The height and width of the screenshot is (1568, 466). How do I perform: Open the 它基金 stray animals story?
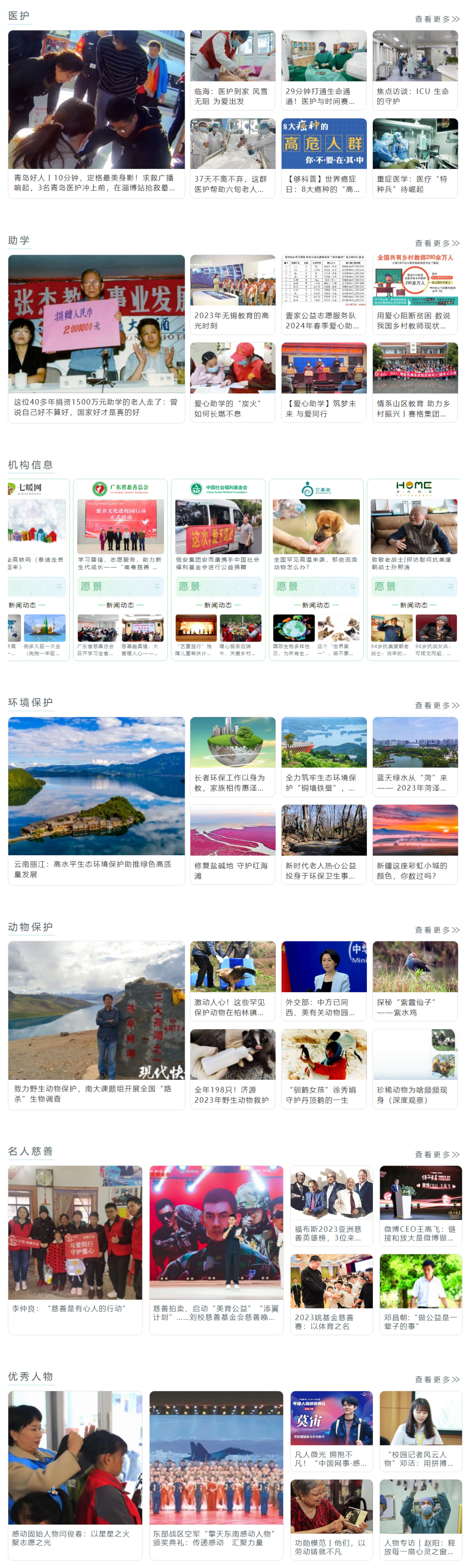[316, 562]
